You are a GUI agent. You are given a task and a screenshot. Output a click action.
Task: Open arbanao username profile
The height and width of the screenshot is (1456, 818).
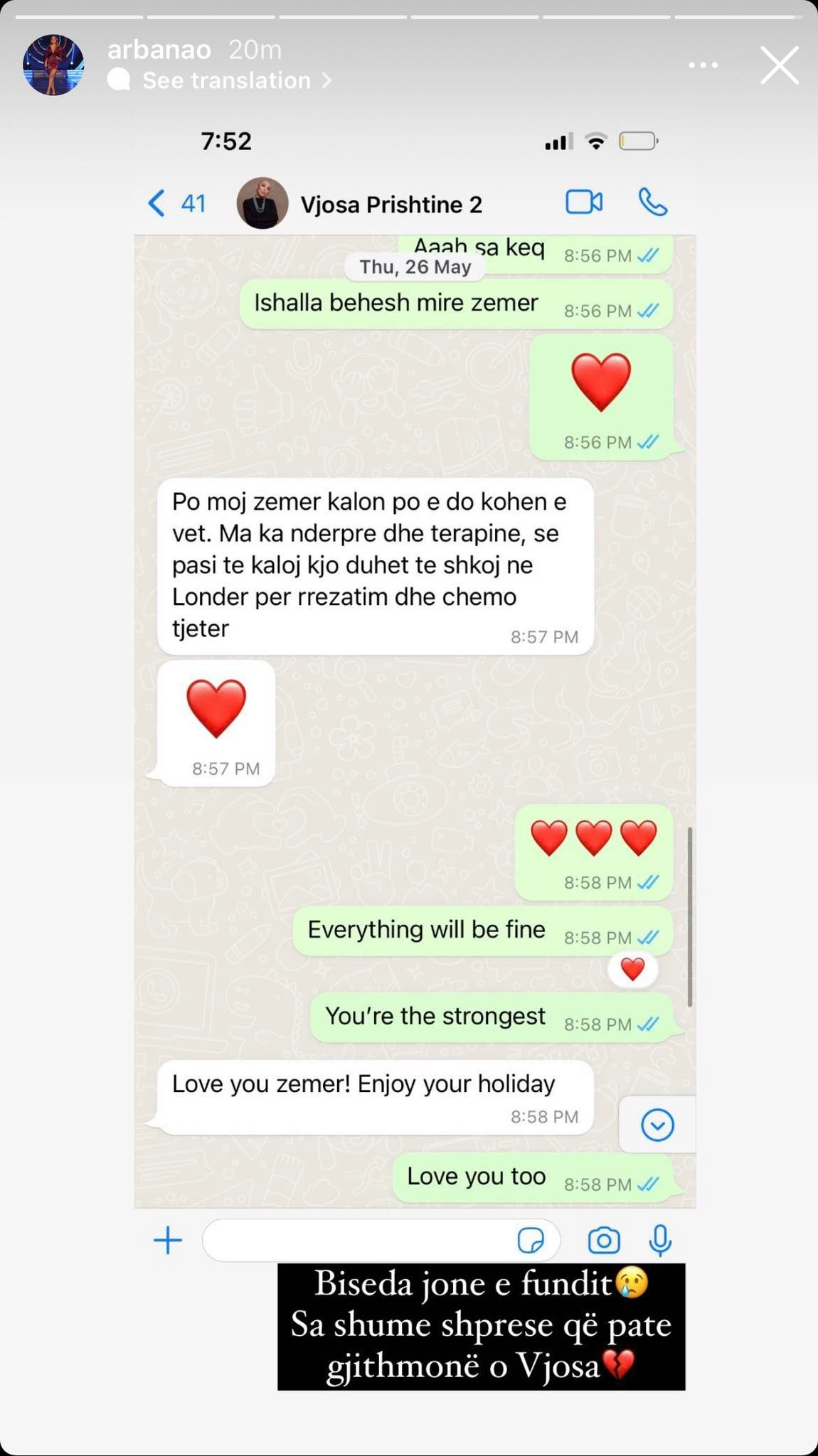159,50
